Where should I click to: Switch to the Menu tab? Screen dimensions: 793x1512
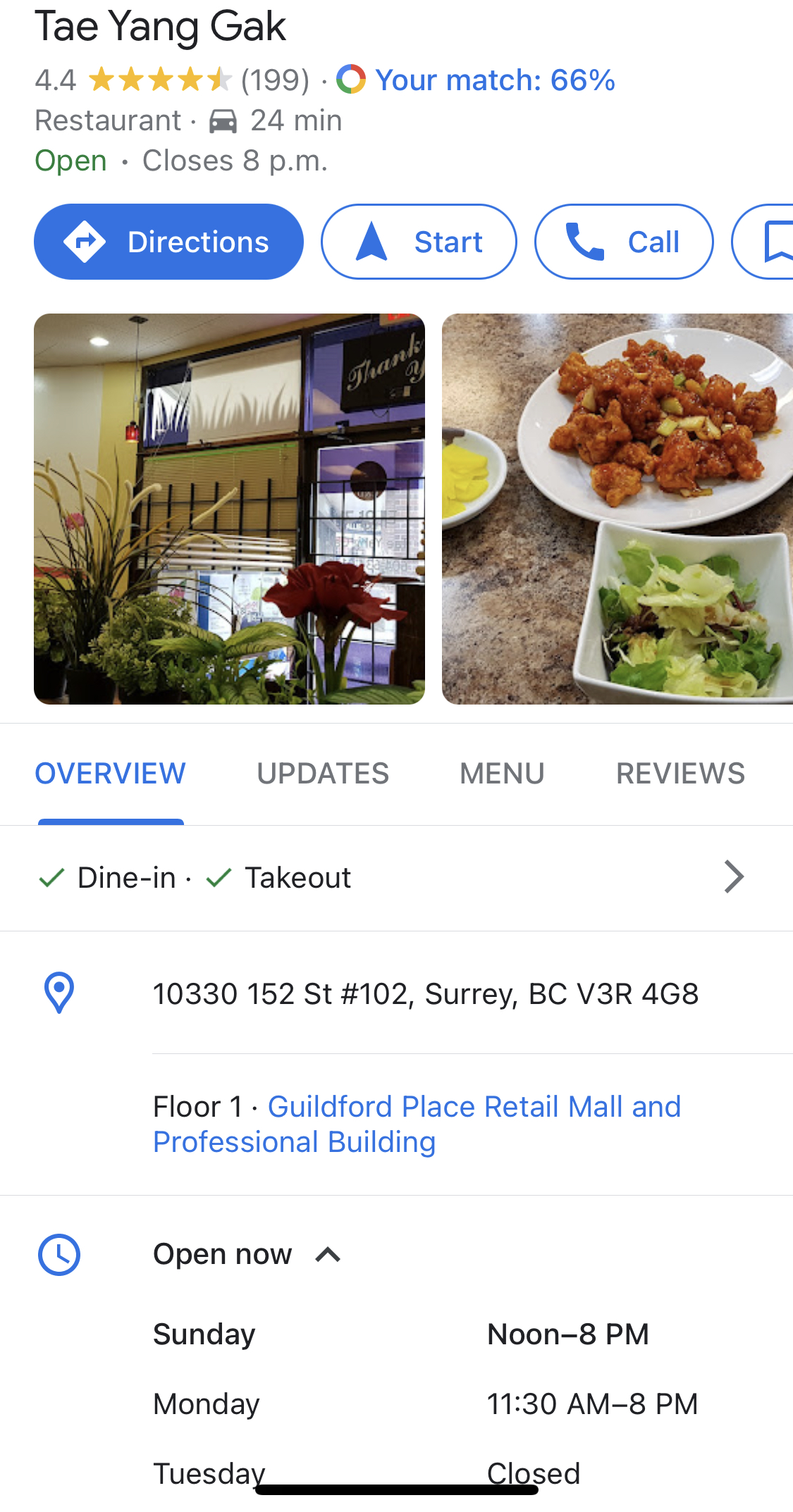(502, 774)
